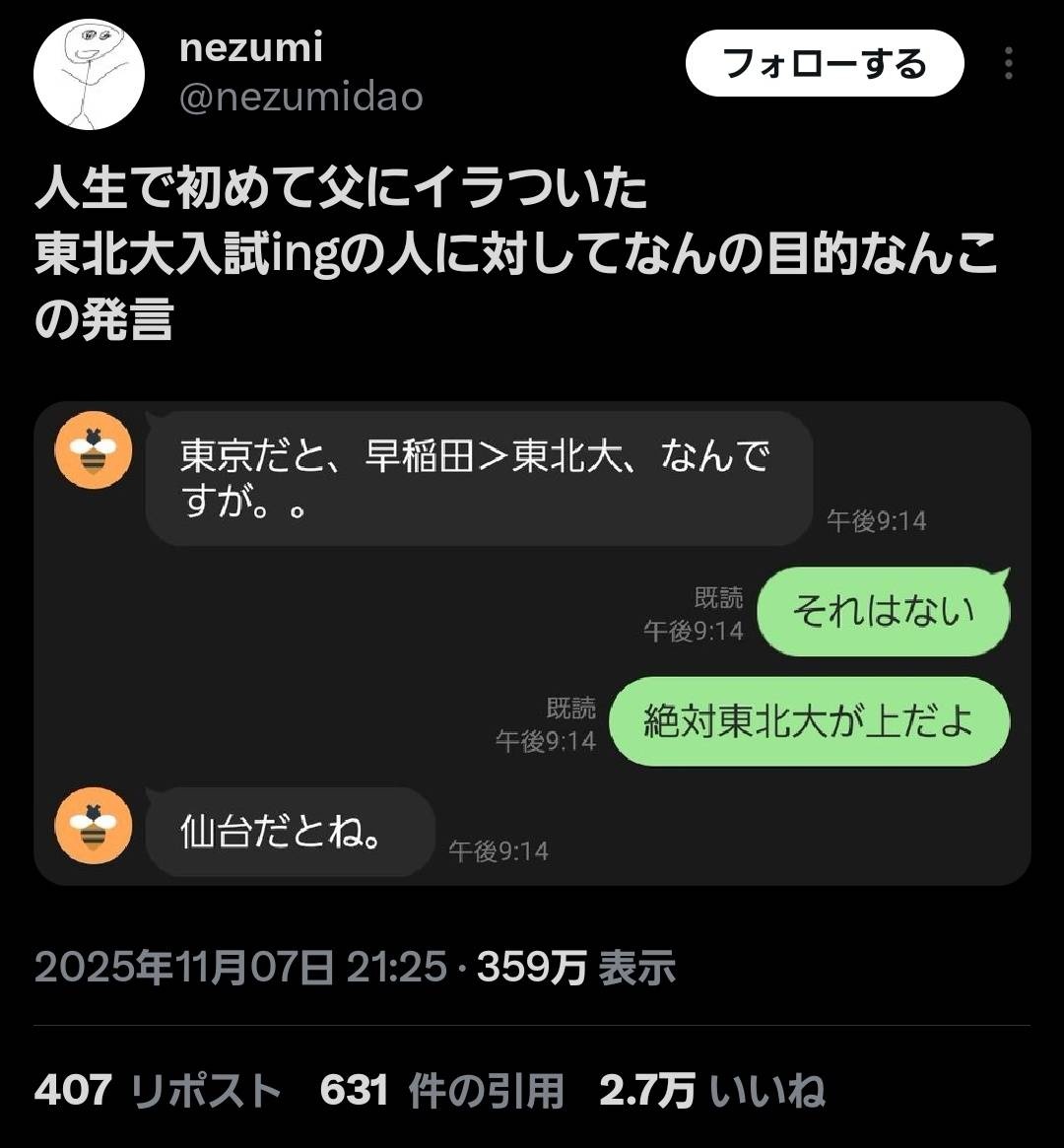View the 407 リポスト list

coord(158,1091)
